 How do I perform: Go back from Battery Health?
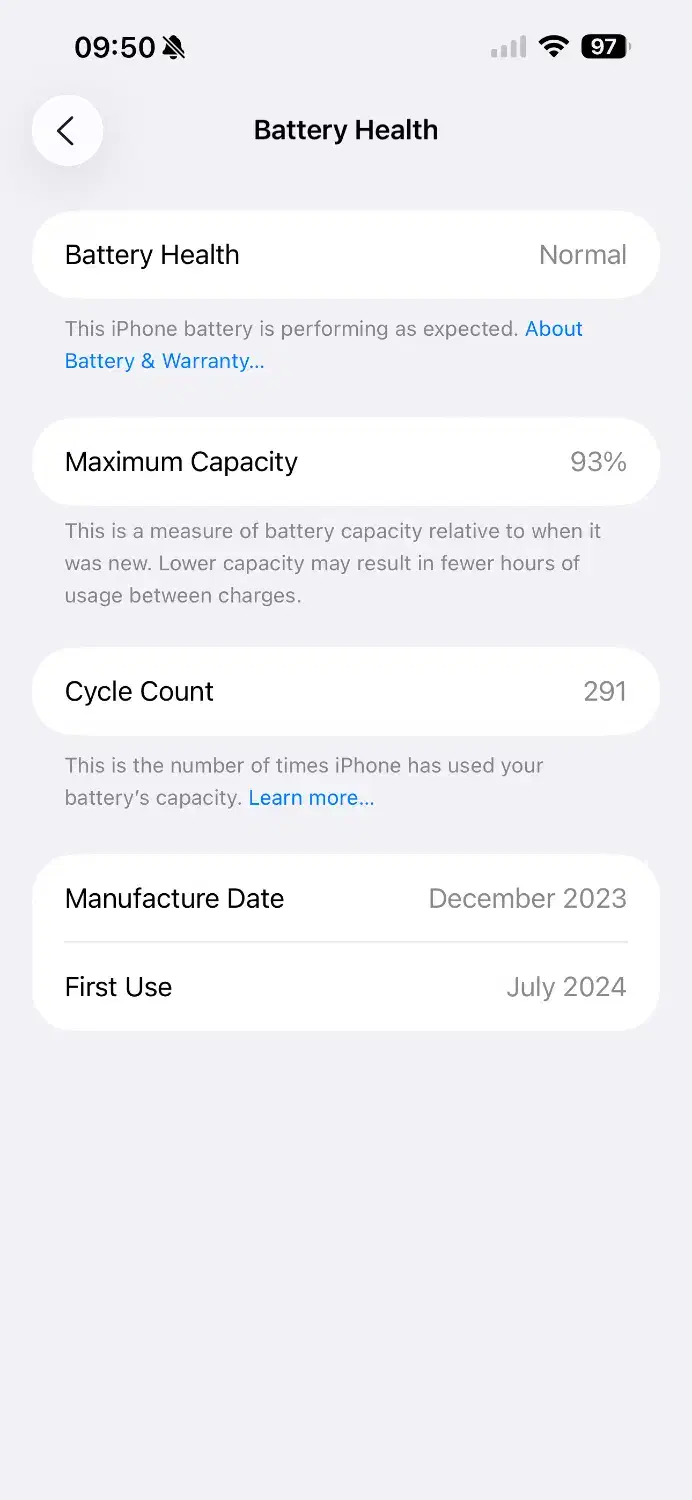(x=67, y=130)
